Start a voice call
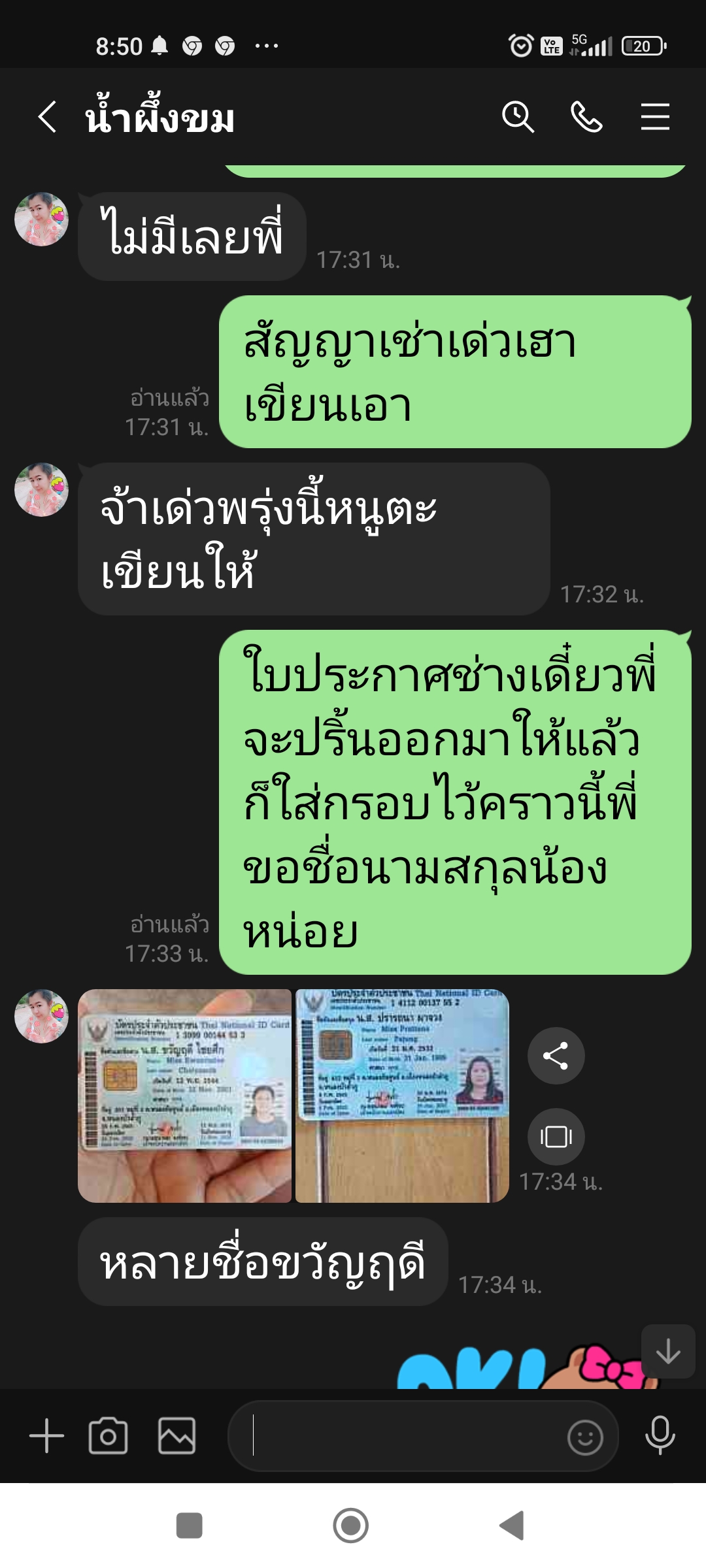 (x=586, y=118)
